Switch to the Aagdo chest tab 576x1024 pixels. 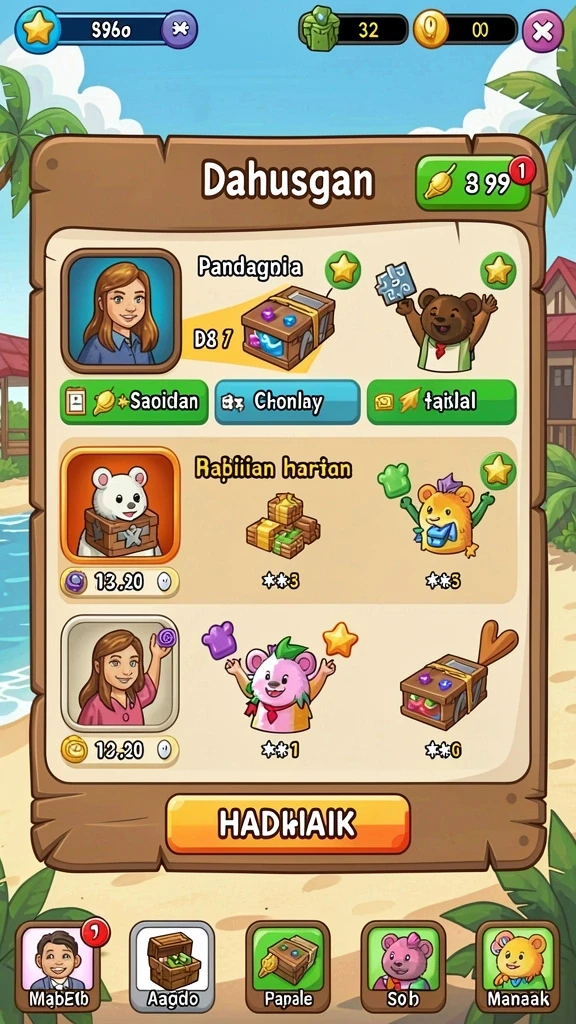pos(172,965)
